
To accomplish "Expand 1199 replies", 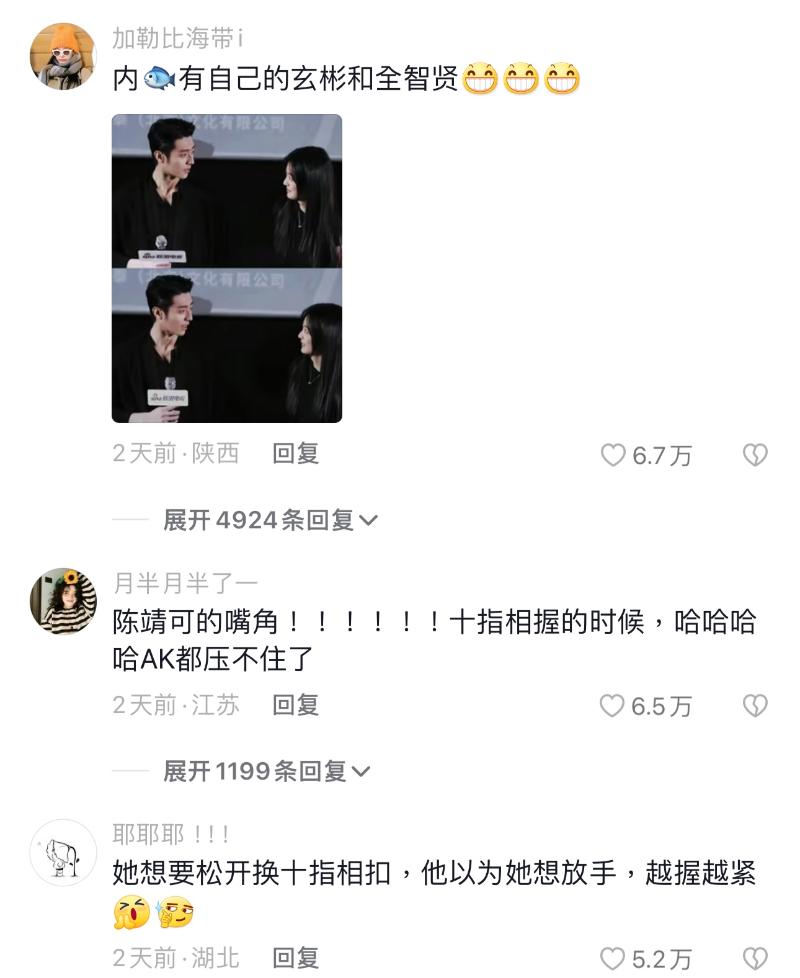I will [266, 771].
